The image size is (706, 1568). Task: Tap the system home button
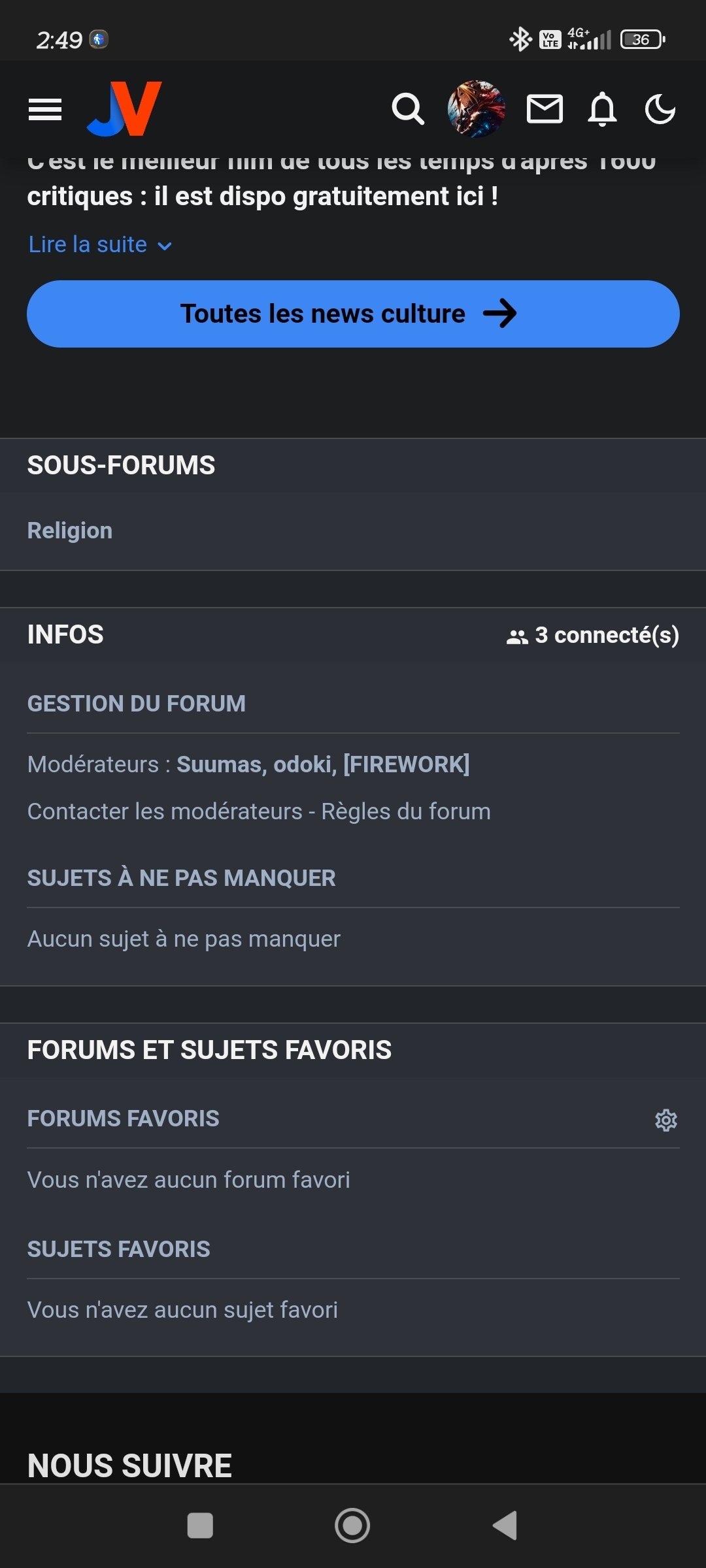coord(352,1526)
